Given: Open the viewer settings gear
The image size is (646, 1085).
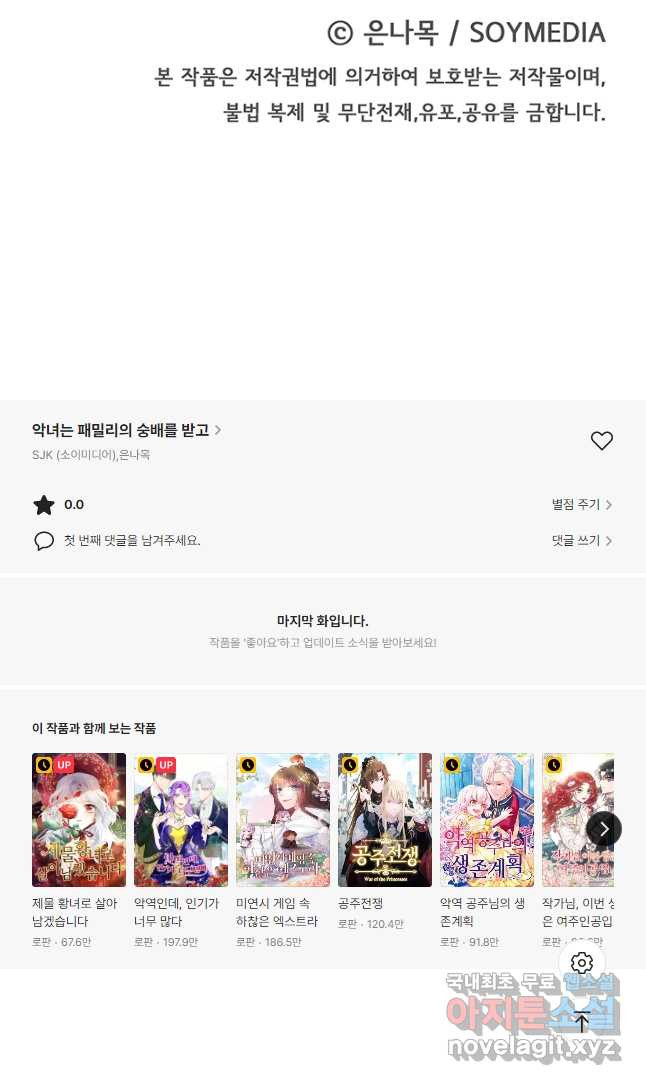Looking at the screenshot, I should tap(582, 963).
